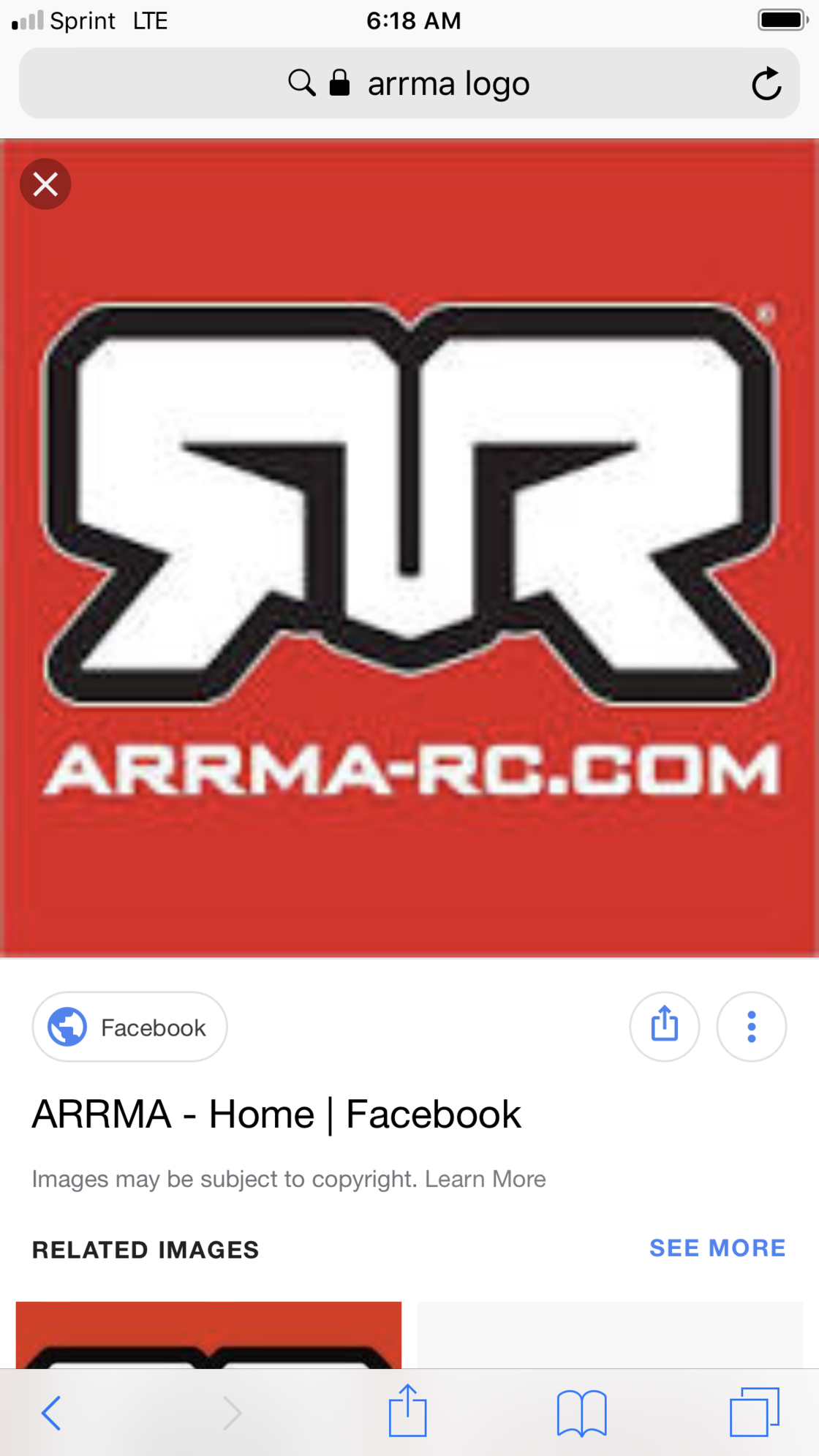
Task: Tap SEE MORE related images
Action: tap(717, 1248)
